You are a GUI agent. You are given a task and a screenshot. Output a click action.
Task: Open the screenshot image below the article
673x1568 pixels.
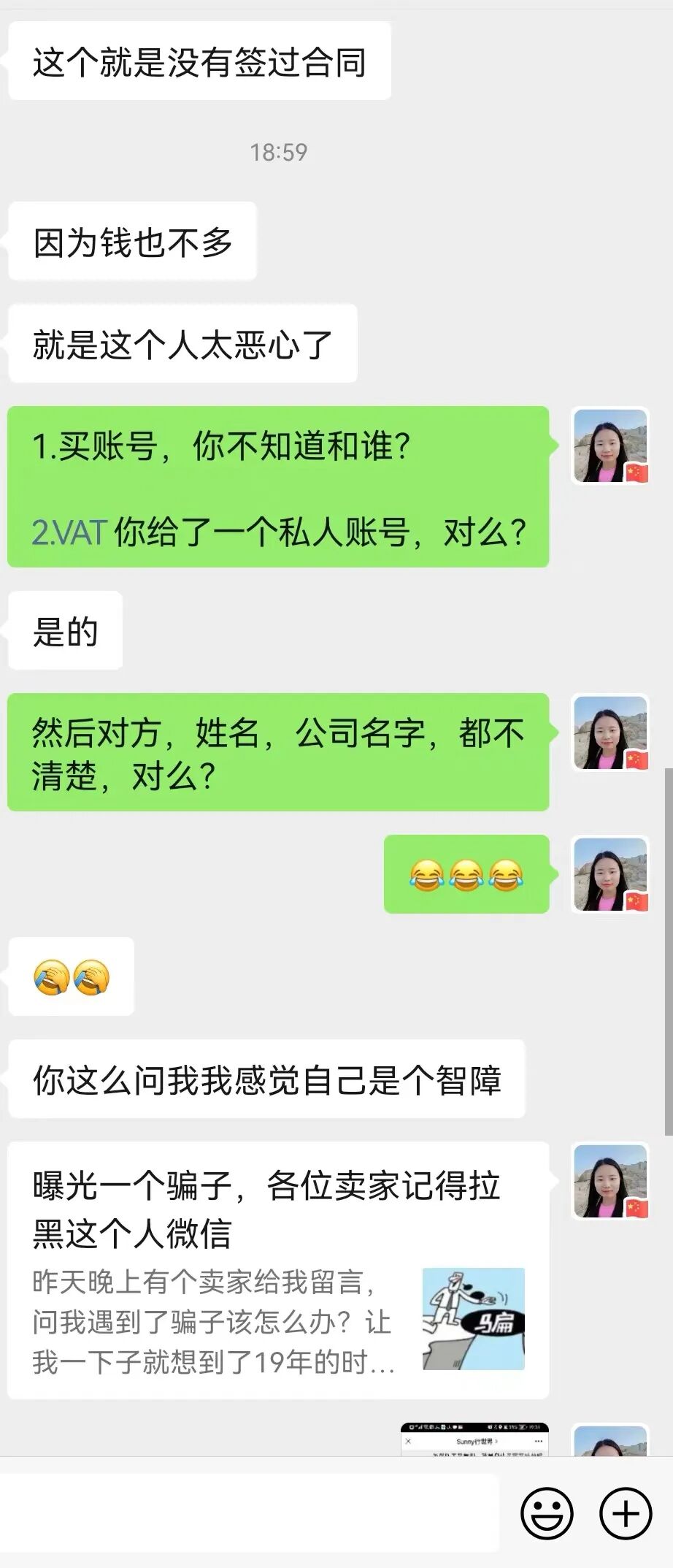[474, 1439]
